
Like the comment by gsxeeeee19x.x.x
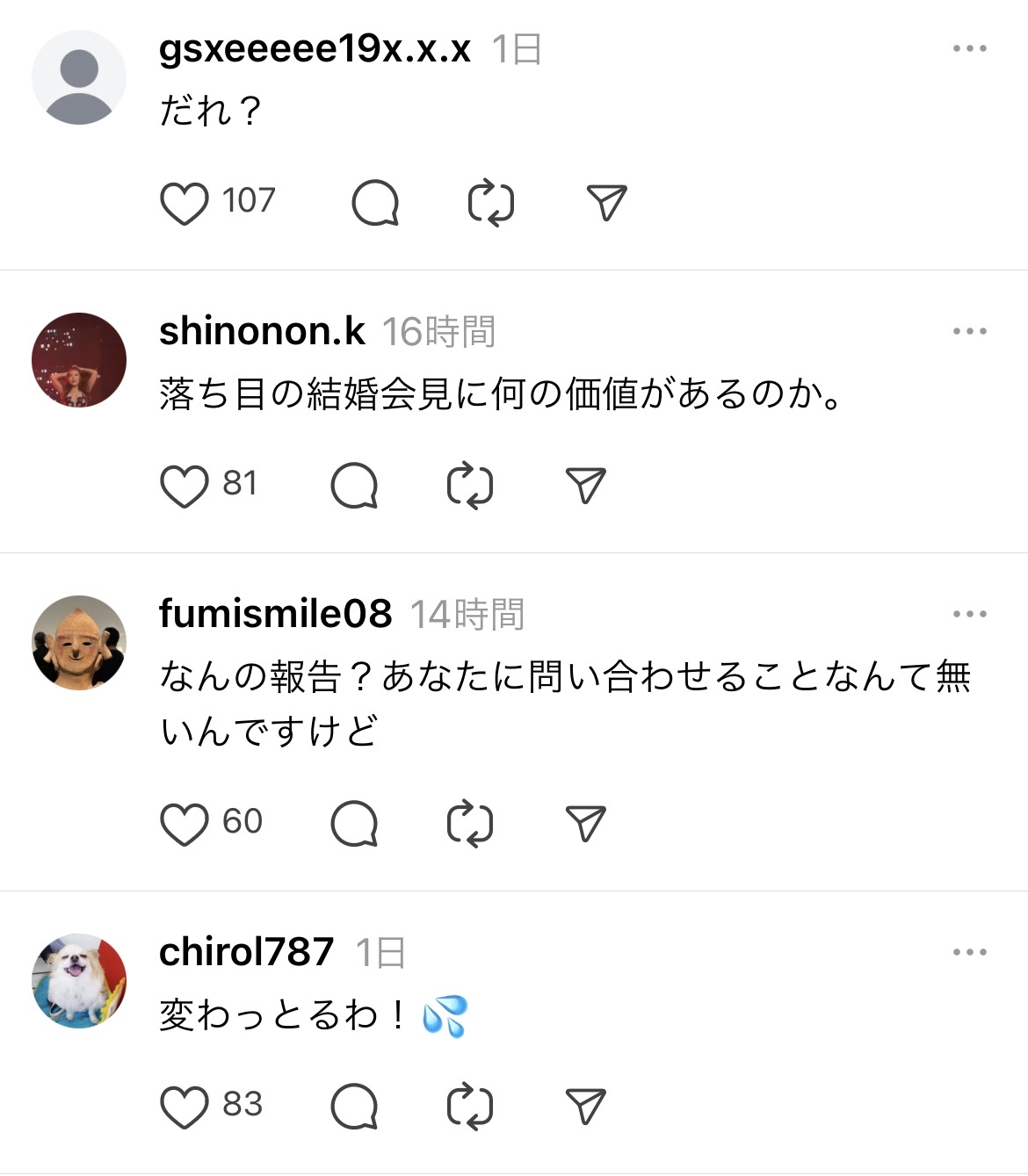pos(185,203)
